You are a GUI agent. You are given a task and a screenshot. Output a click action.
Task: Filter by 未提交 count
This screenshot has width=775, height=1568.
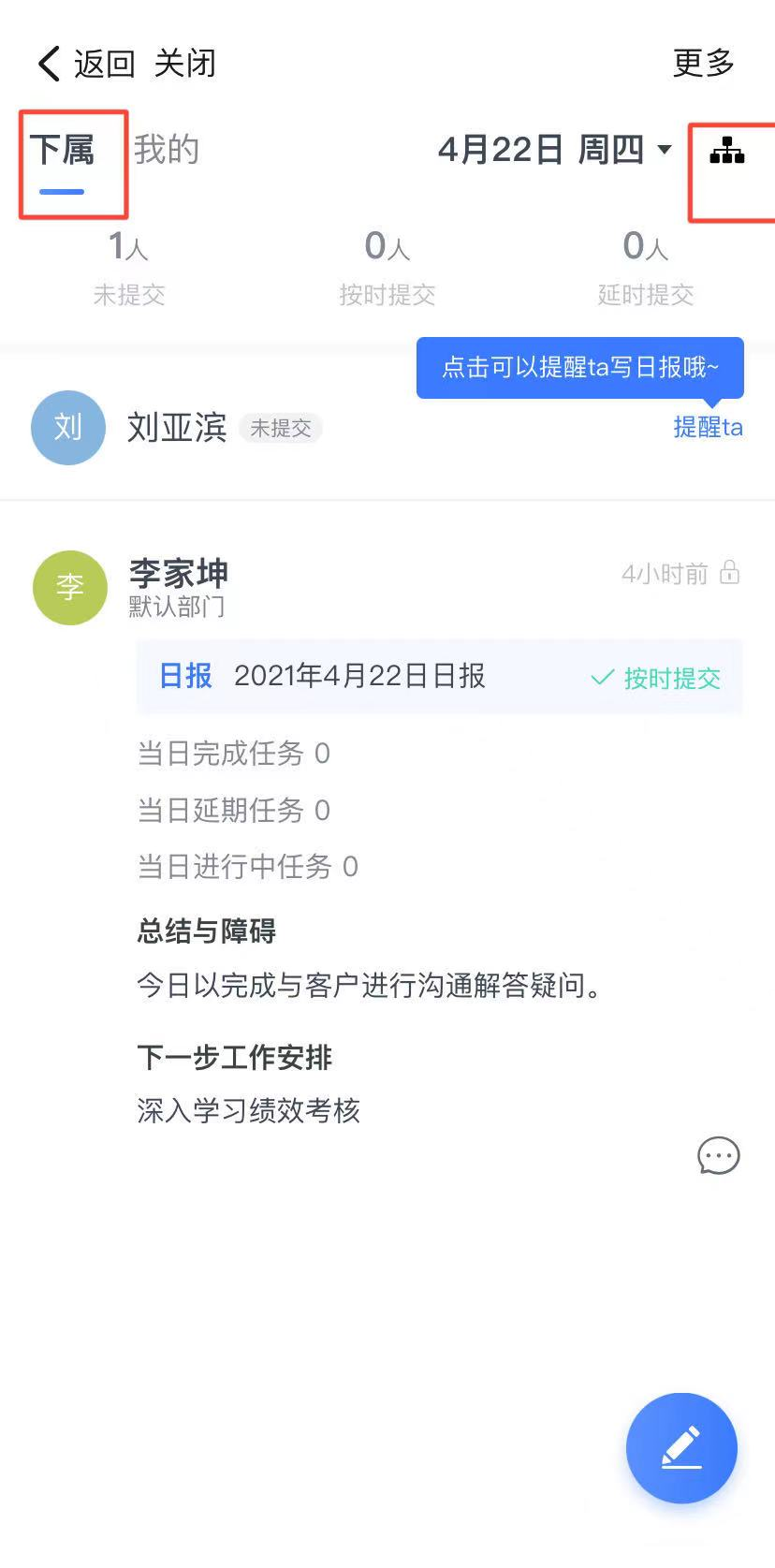pyautogui.click(x=129, y=267)
